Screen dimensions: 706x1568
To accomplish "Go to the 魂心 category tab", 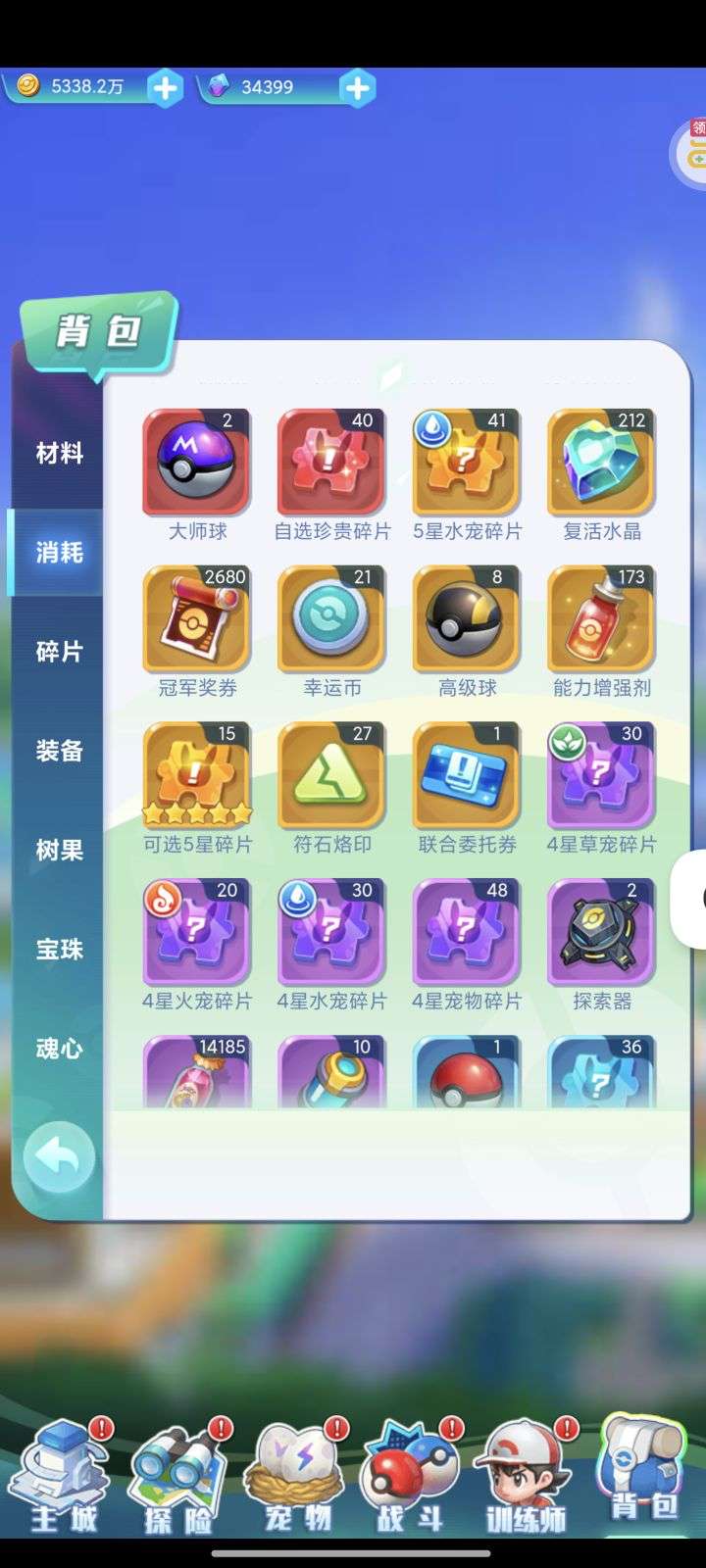I will [59, 1048].
